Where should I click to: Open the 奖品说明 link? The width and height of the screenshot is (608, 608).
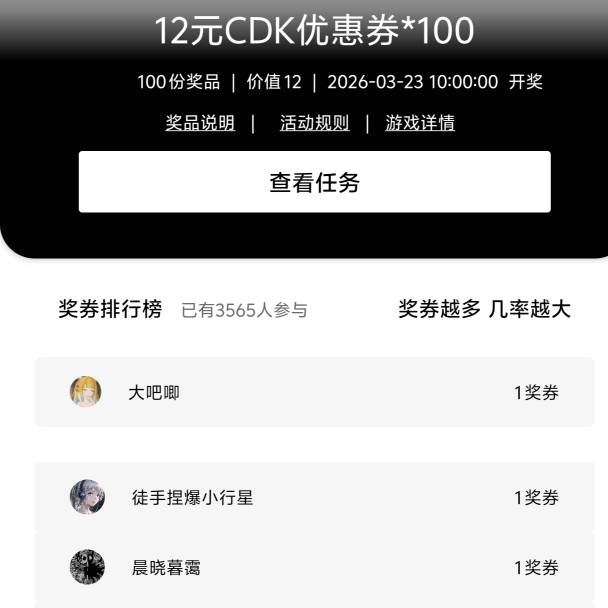pos(200,123)
